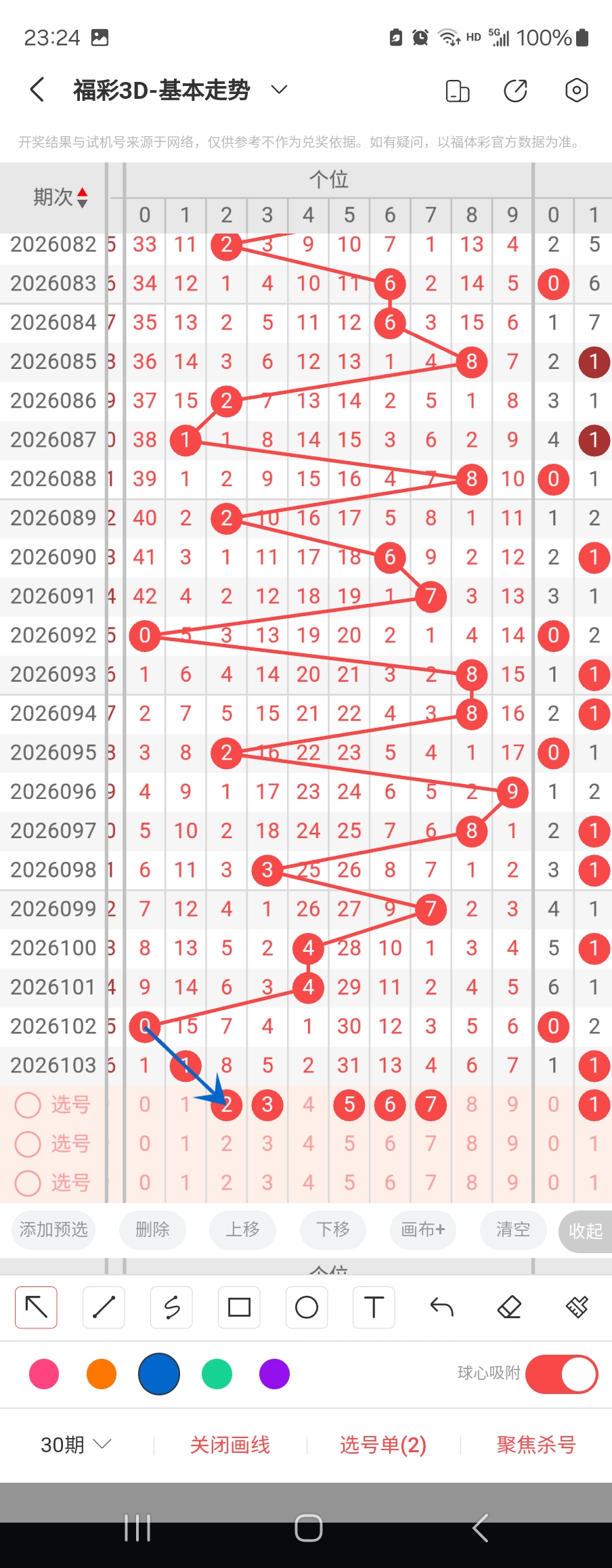Tap 画布+ button
612x1568 pixels.
(423, 1229)
